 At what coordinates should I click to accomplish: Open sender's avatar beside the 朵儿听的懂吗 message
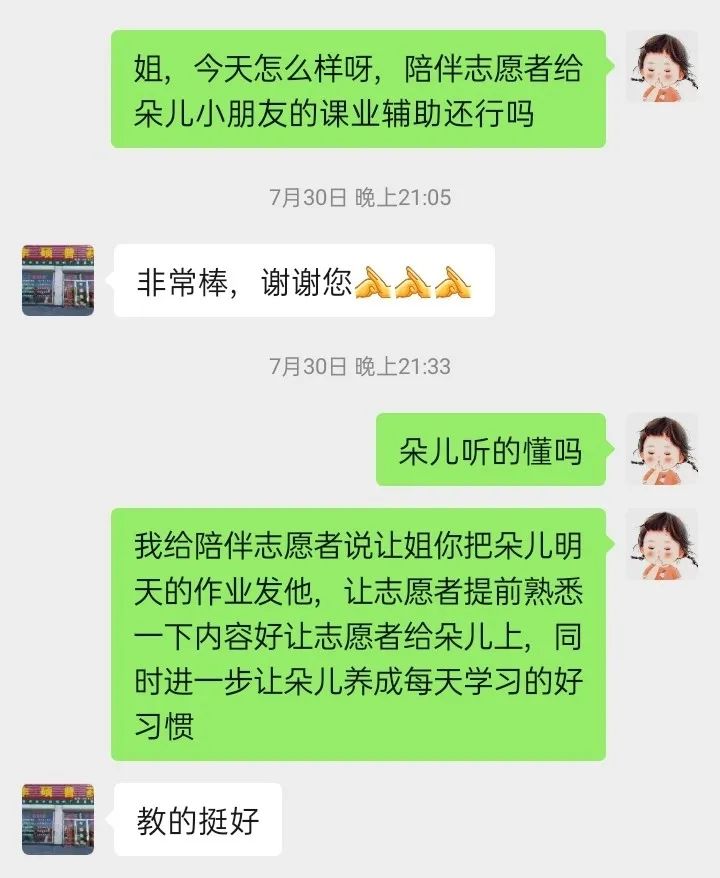(x=661, y=449)
